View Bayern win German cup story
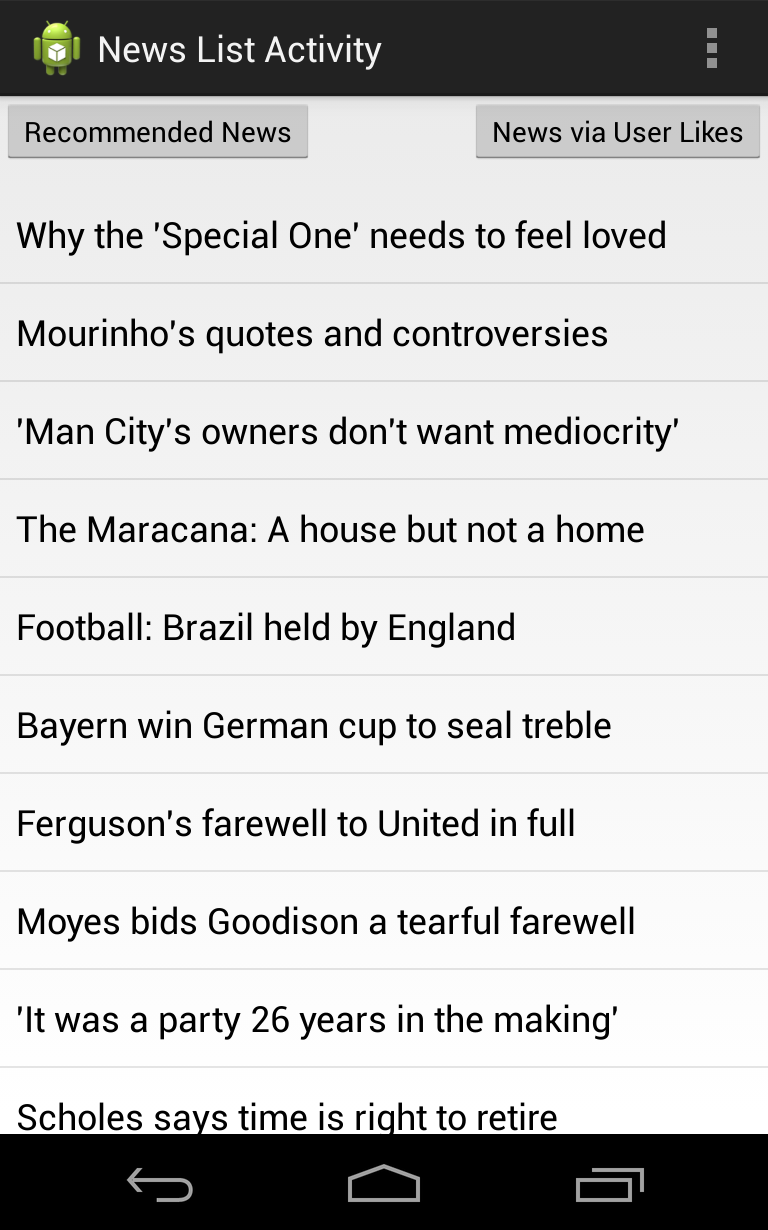This screenshot has width=768, height=1230. pos(384,725)
